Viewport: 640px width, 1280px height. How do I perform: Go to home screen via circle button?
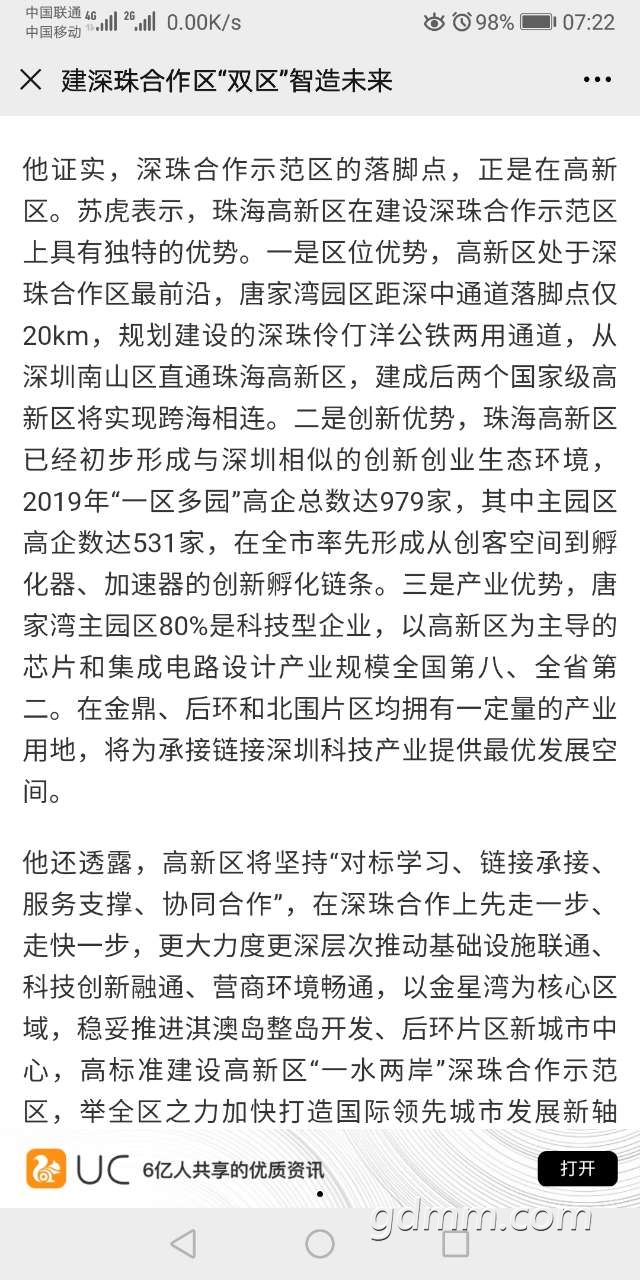[320, 1243]
